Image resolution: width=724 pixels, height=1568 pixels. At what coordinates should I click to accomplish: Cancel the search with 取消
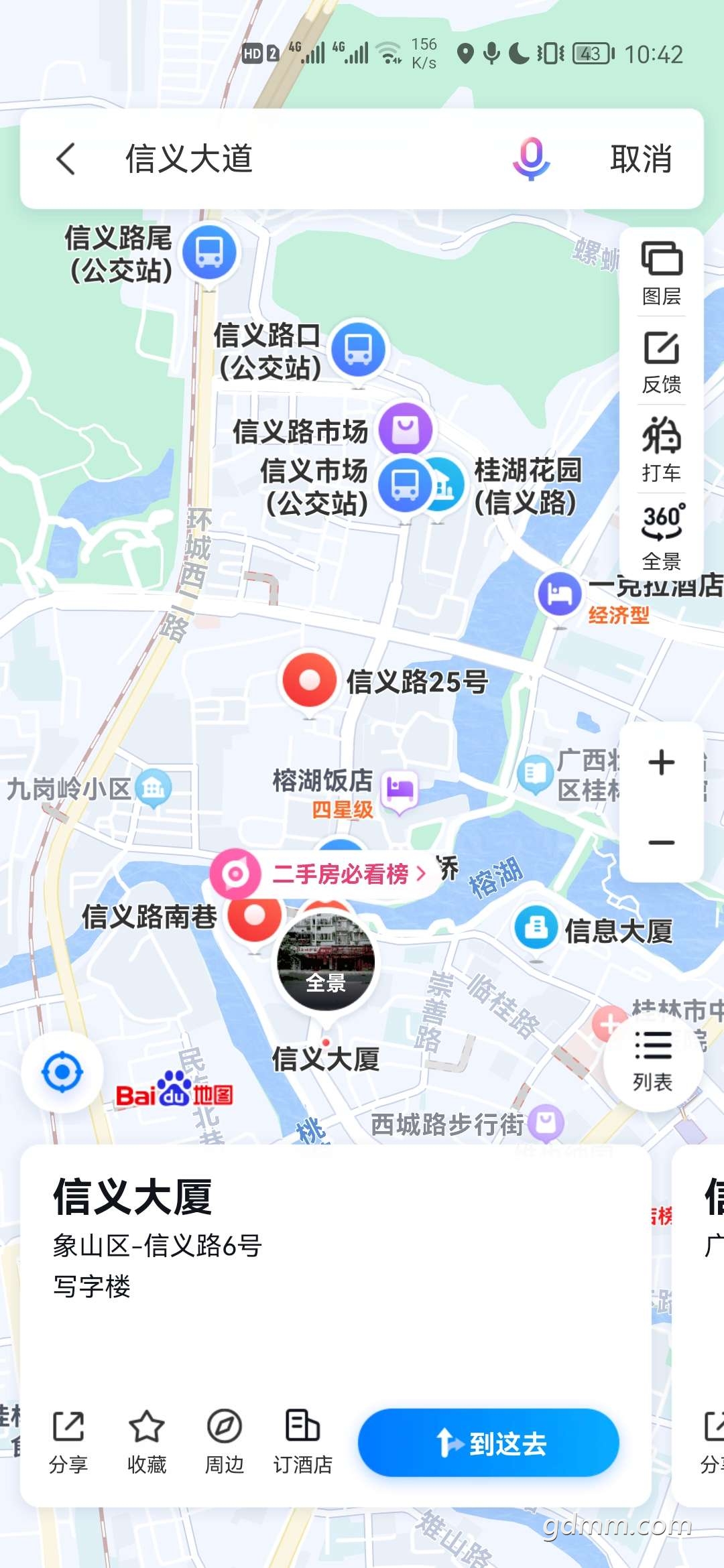coord(641,159)
